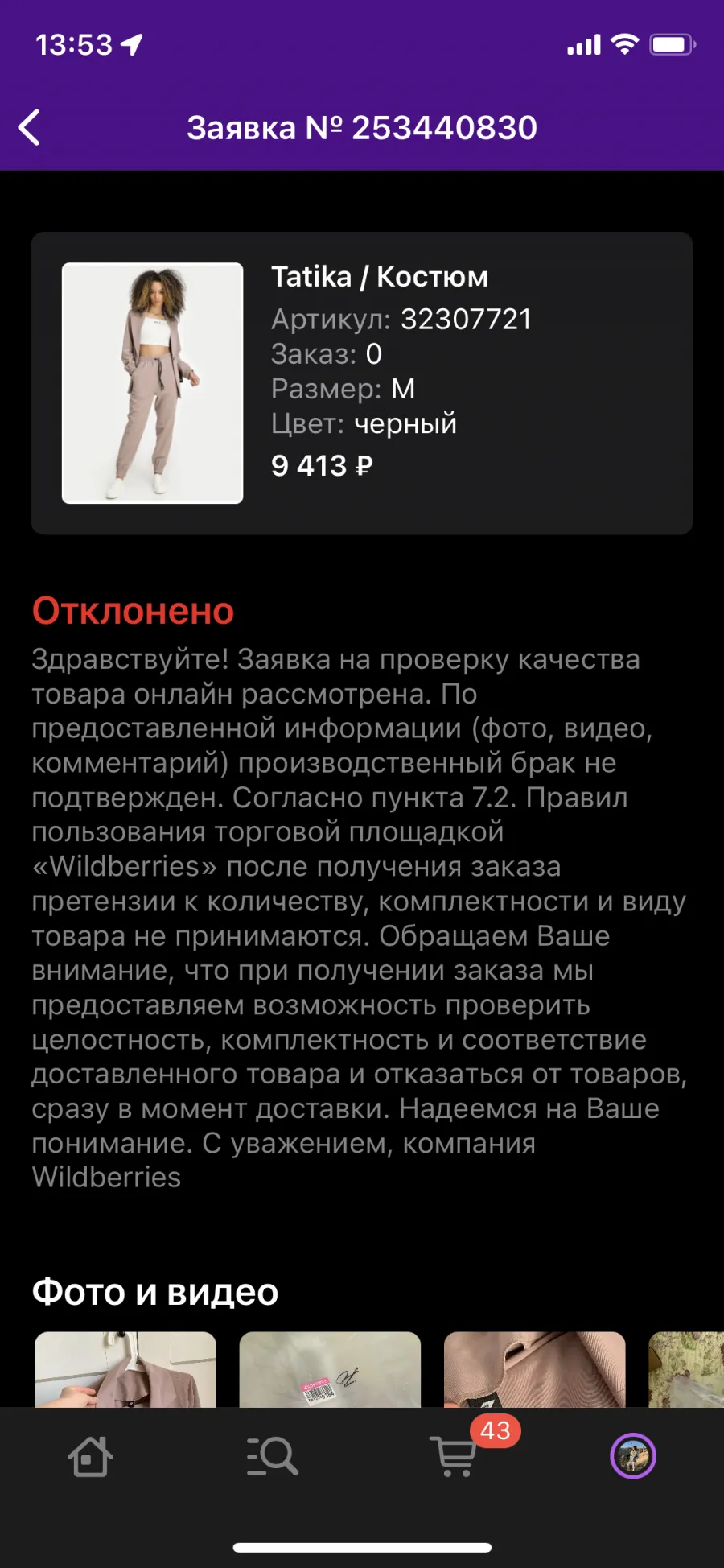Go to the home tab
Viewport: 724px width, 1568px height.
(90, 1456)
